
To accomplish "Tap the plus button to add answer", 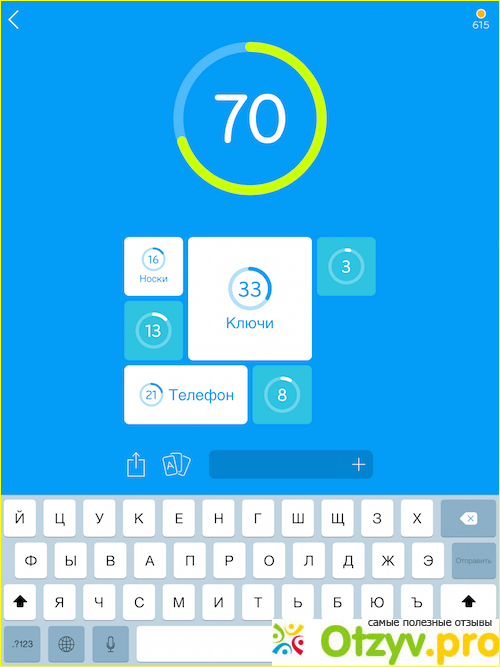I will [x=359, y=465].
